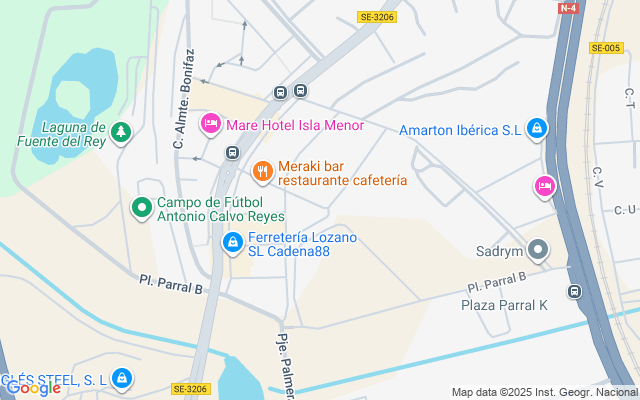
Task: Open the bus stop near Plaza Parral K
Action: (x=574, y=291)
